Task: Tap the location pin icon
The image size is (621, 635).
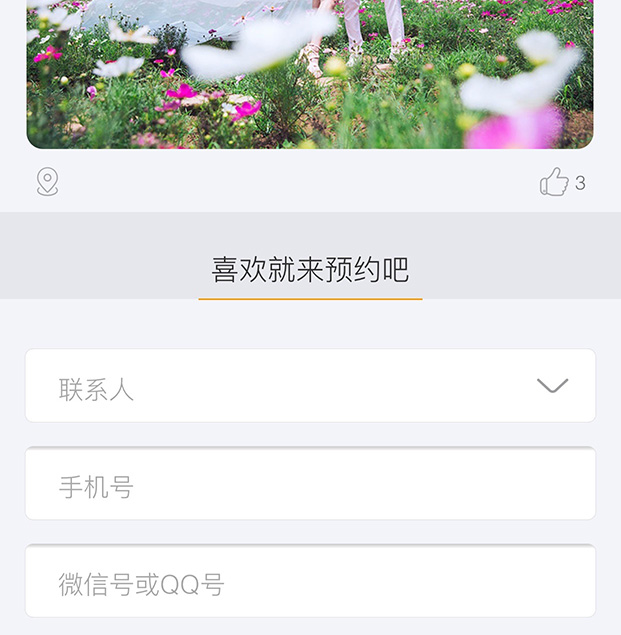Action: 47,182
